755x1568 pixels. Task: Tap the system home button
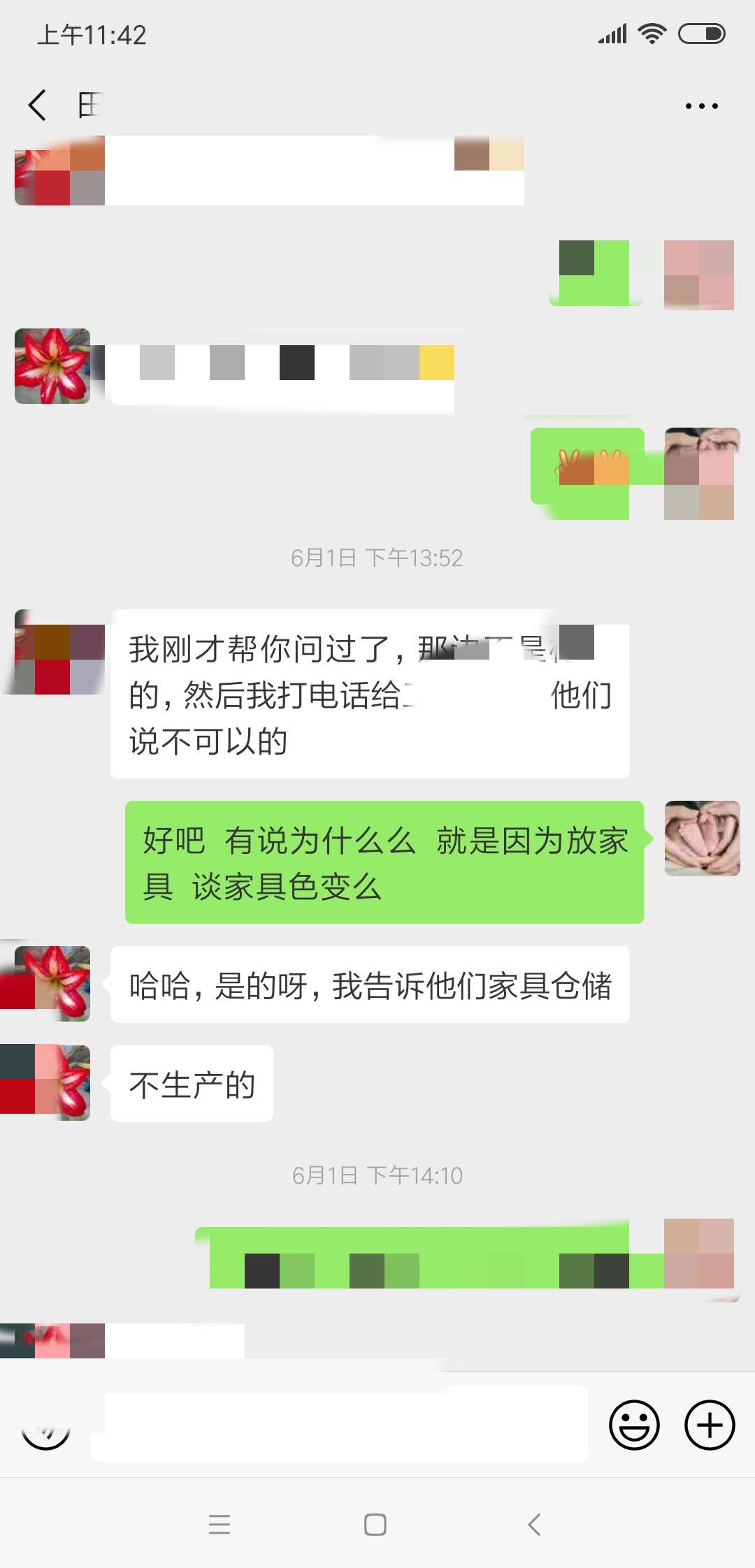(x=375, y=1525)
